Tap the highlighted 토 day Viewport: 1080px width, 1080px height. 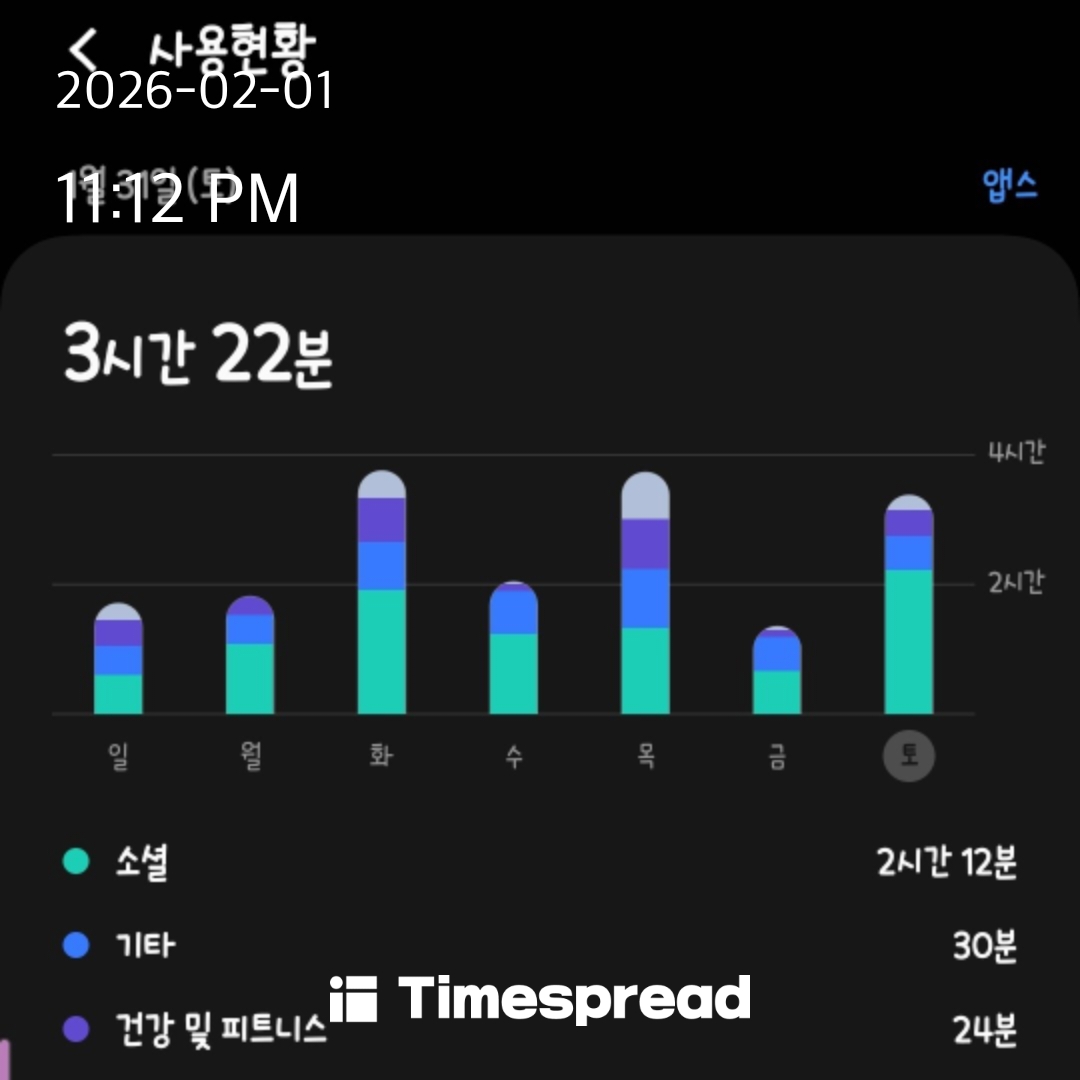coord(909,757)
